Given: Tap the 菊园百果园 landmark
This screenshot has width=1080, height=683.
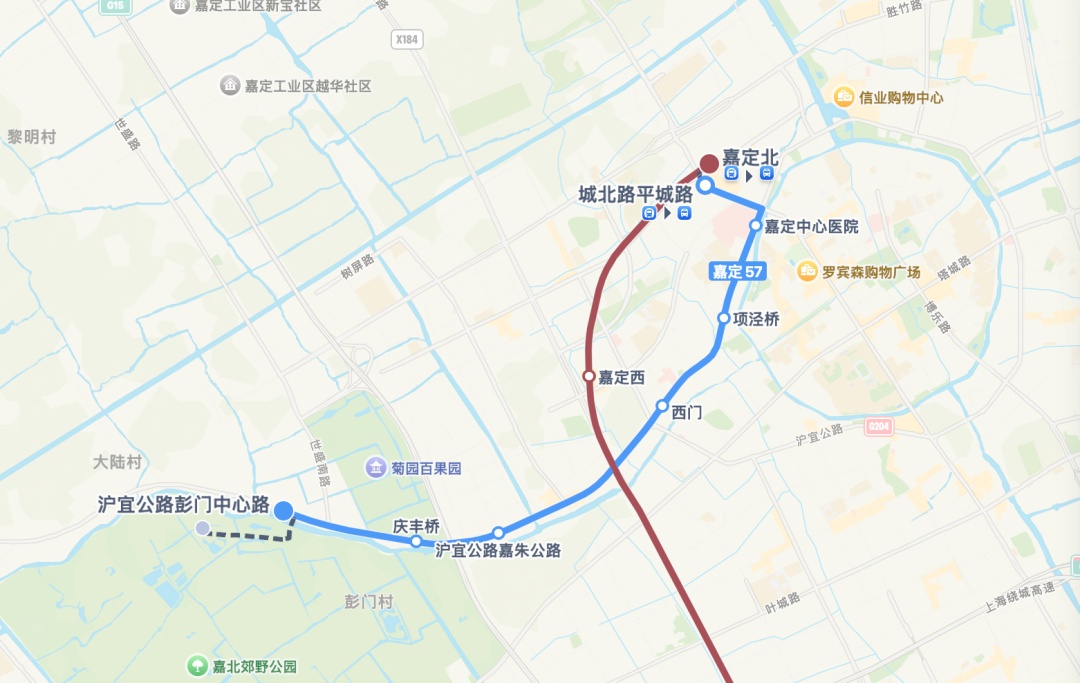Looking at the screenshot, I should coord(375,467).
